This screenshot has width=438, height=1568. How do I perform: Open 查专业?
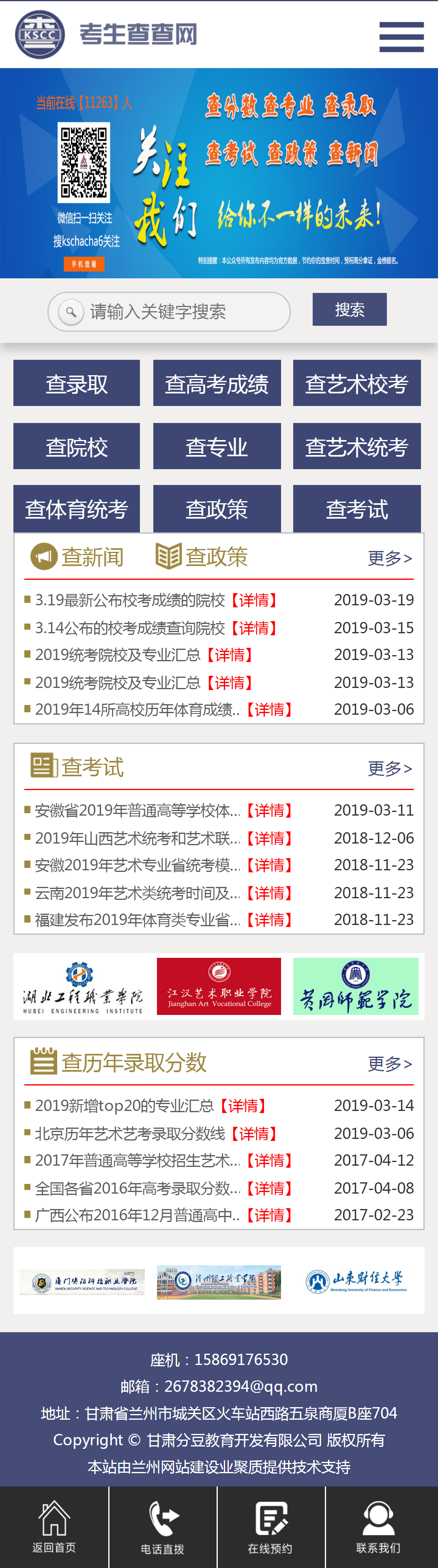217,447
